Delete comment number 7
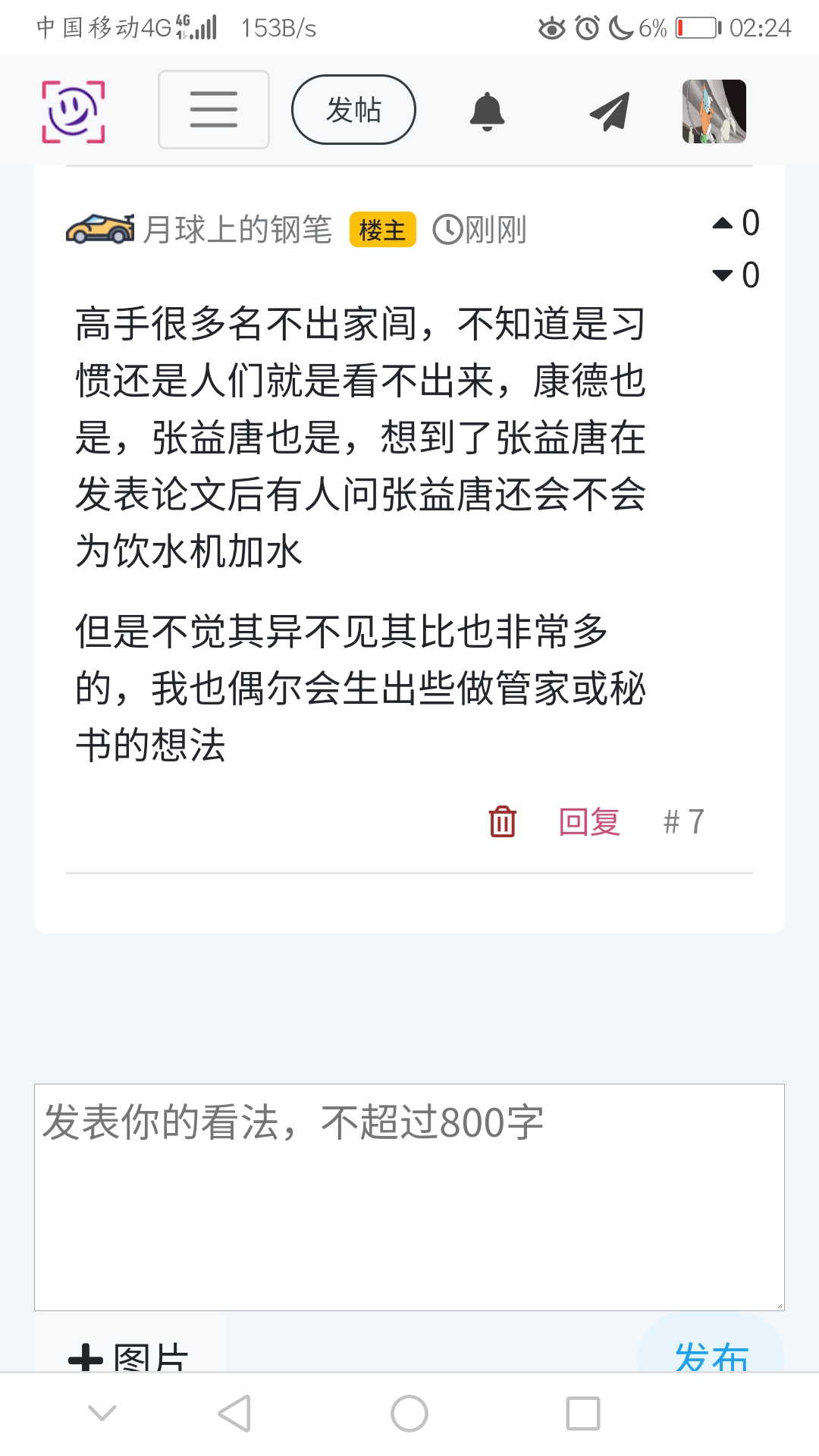The width and height of the screenshot is (819, 1456). (502, 821)
